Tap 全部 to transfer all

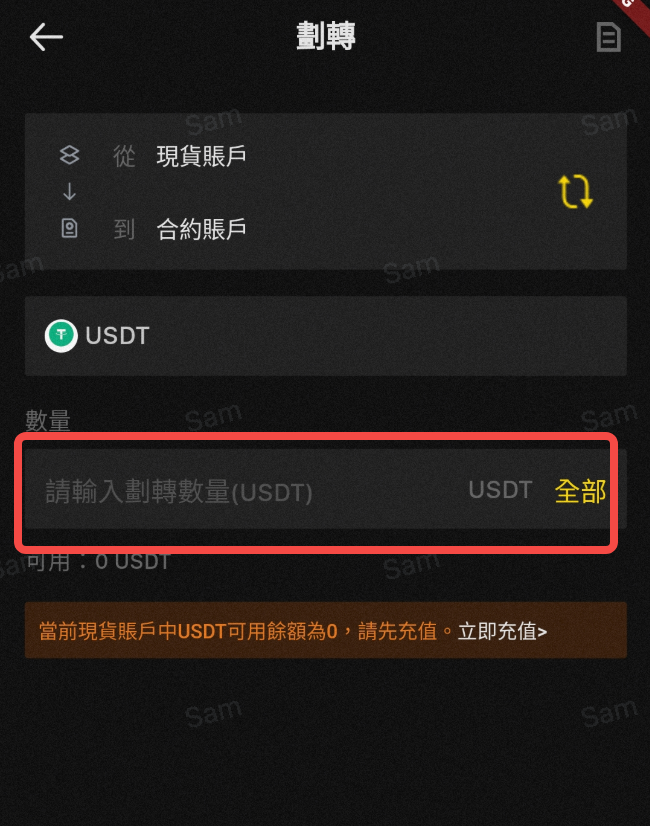[580, 491]
